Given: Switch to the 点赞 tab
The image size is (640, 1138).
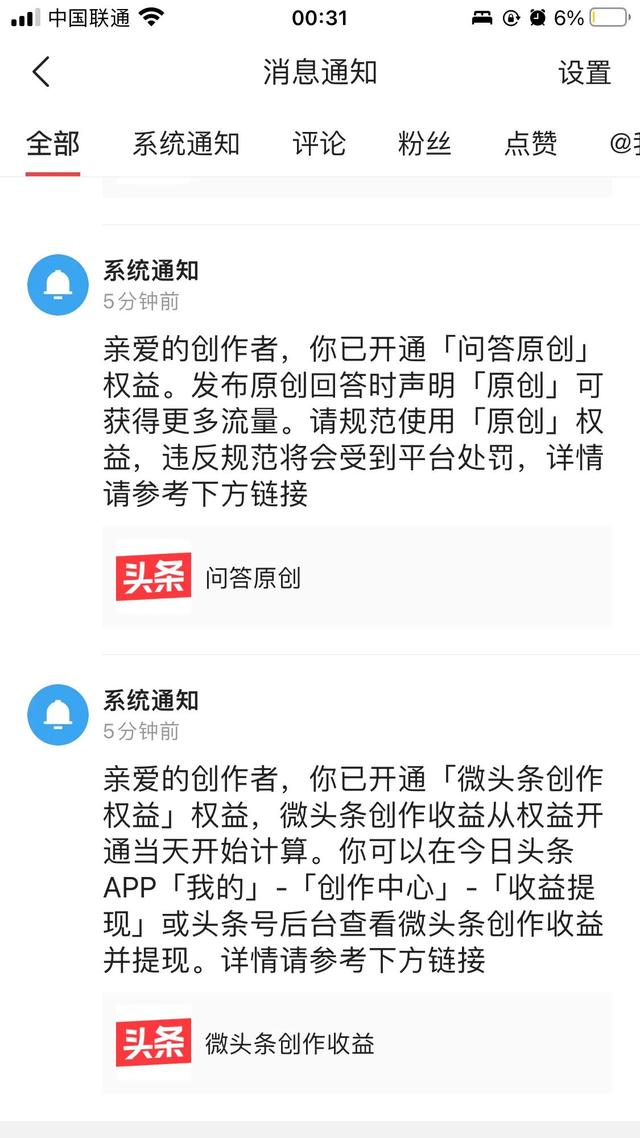Looking at the screenshot, I should tap(530, 143).
